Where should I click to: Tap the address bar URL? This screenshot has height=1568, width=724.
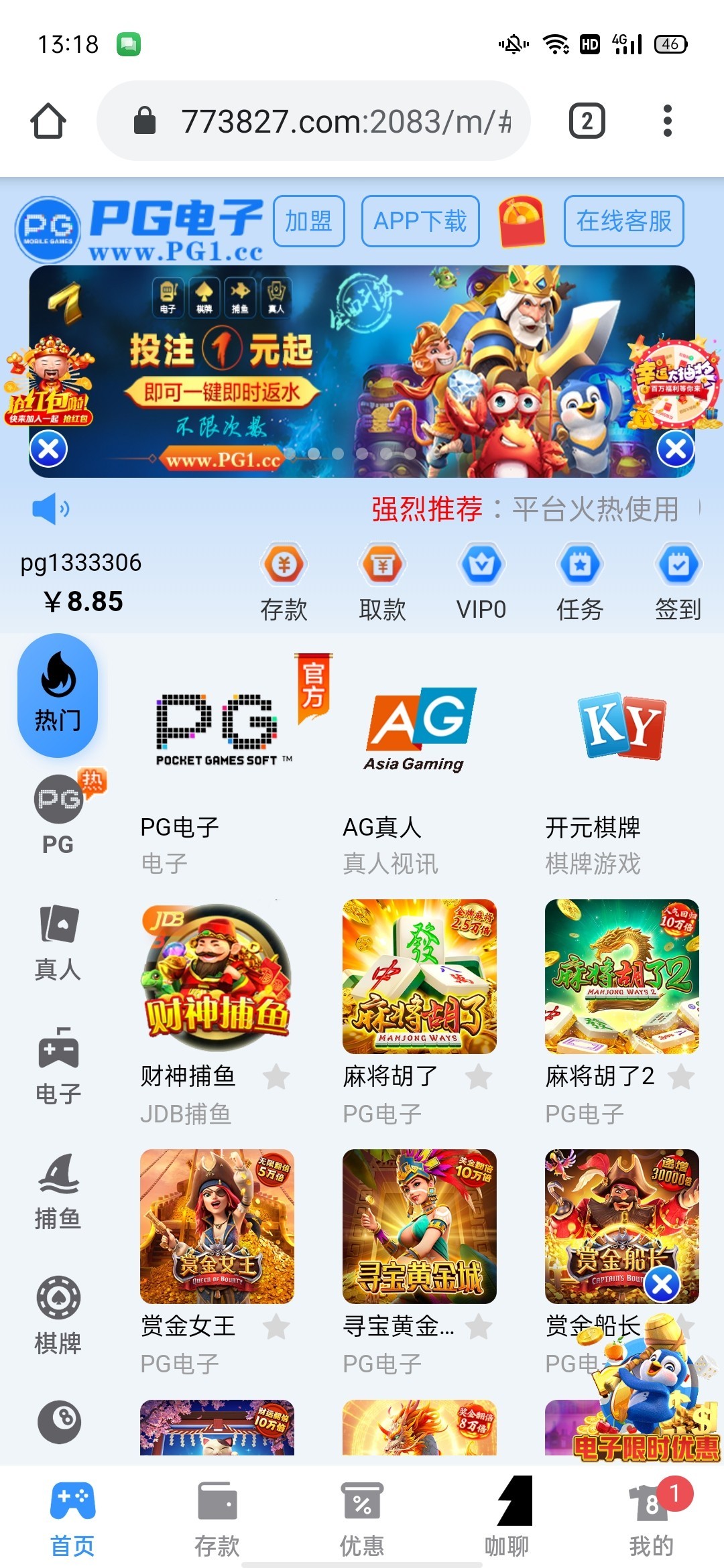pos(345,122)
